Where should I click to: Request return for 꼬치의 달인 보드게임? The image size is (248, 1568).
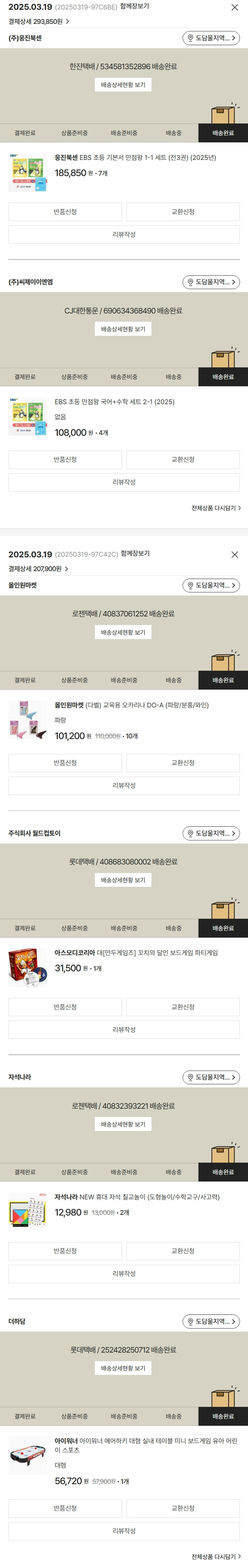pos(65,1007)
